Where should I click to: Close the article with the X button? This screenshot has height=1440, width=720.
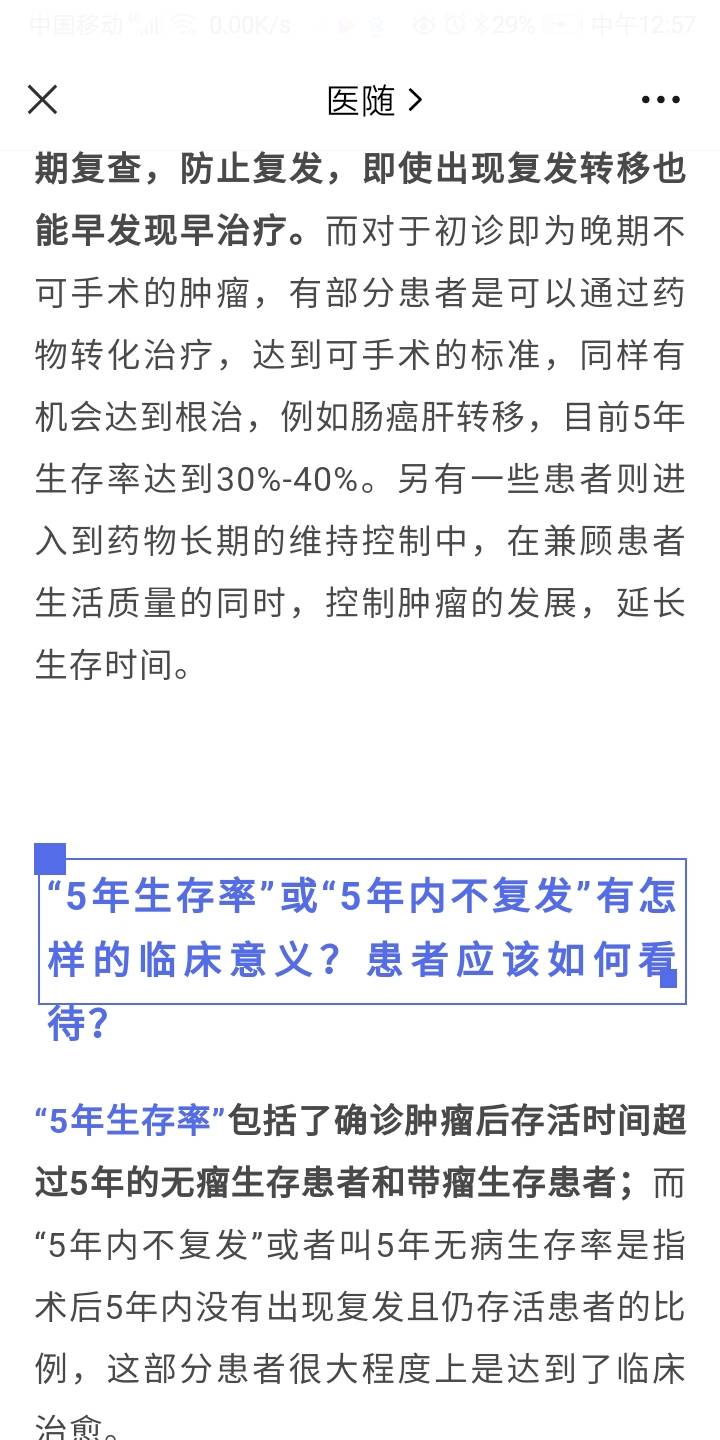click(42, 99)
